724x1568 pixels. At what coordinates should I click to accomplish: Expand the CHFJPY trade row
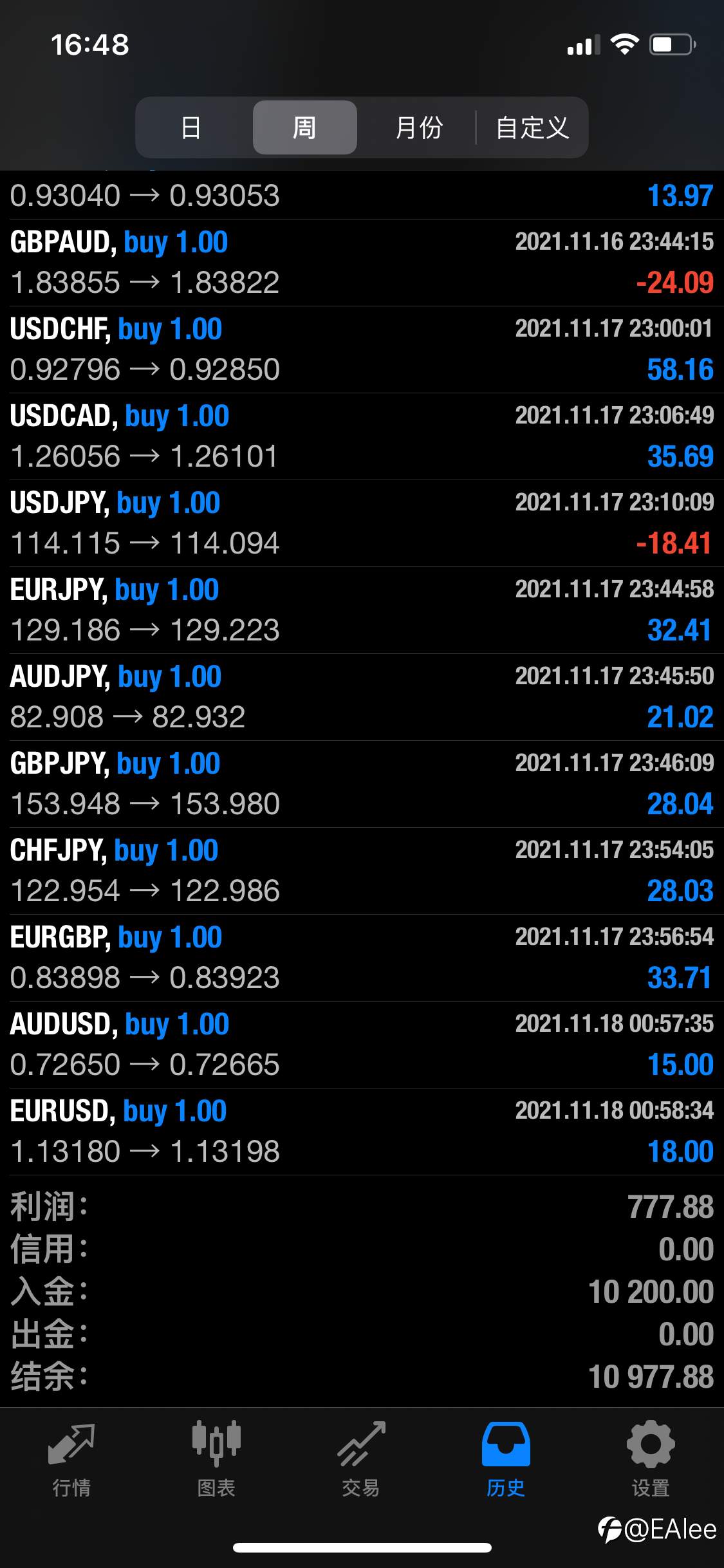pos(362,871)
